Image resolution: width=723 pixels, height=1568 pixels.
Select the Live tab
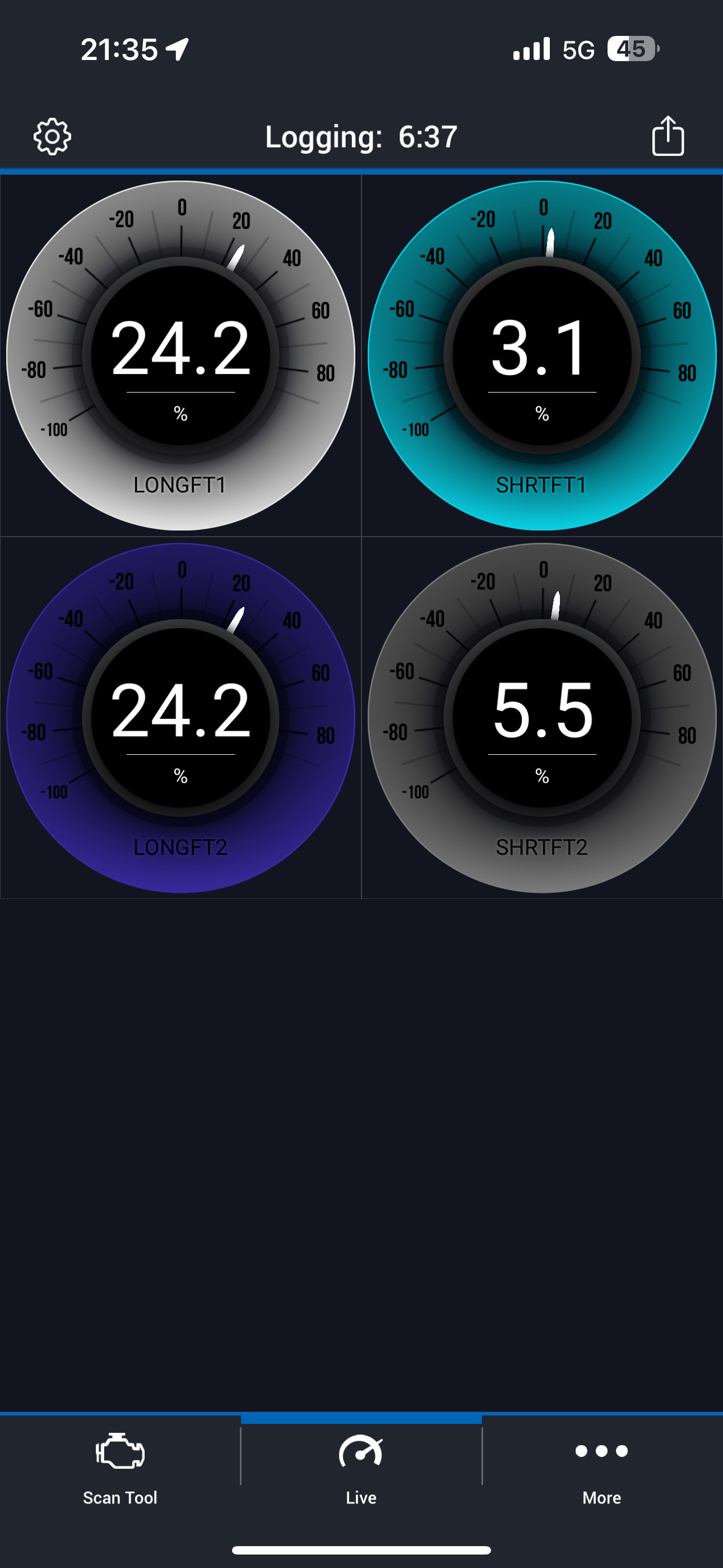tap(361, 1468)
